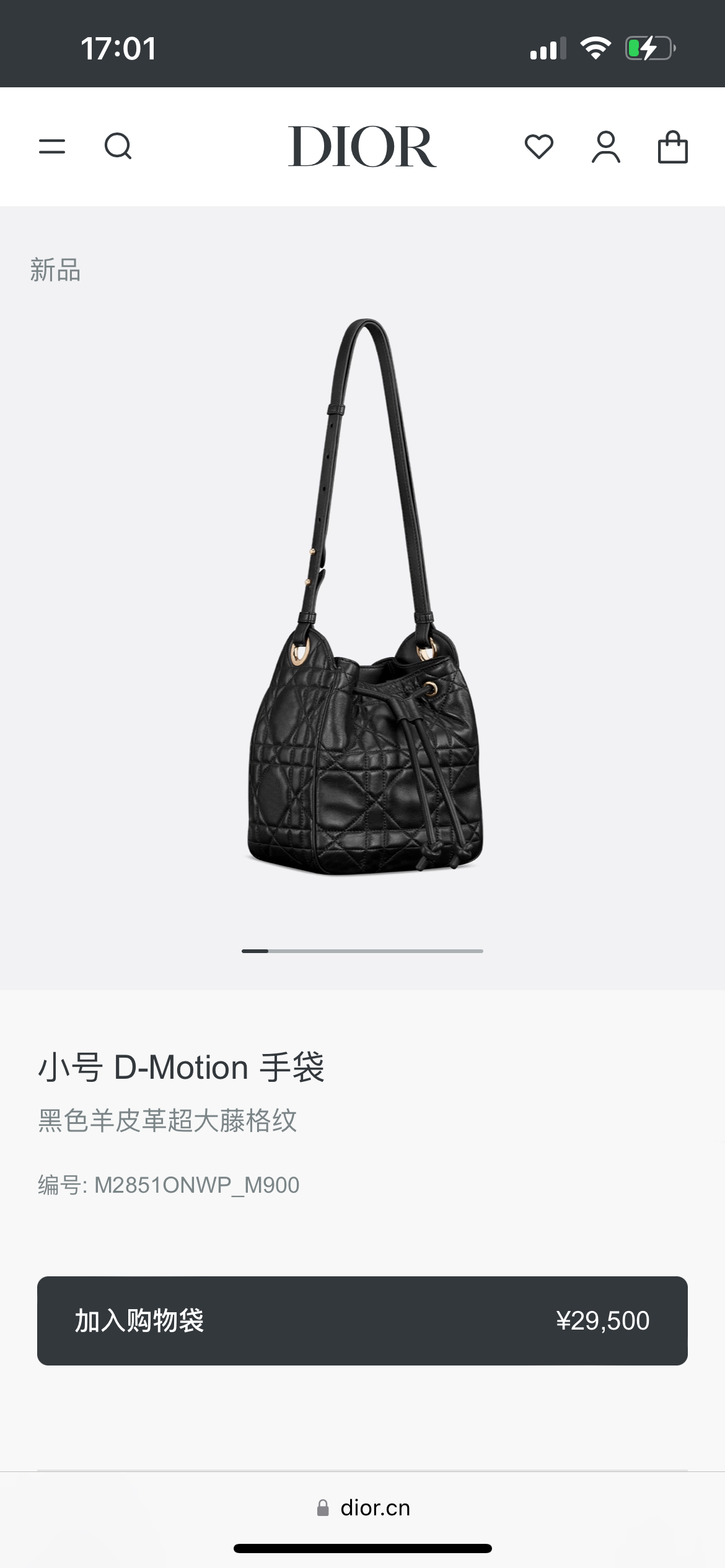The image size is (725, 1568).
Task: Go to the Dior homepage logo
Action: click(x=362, y=147)
